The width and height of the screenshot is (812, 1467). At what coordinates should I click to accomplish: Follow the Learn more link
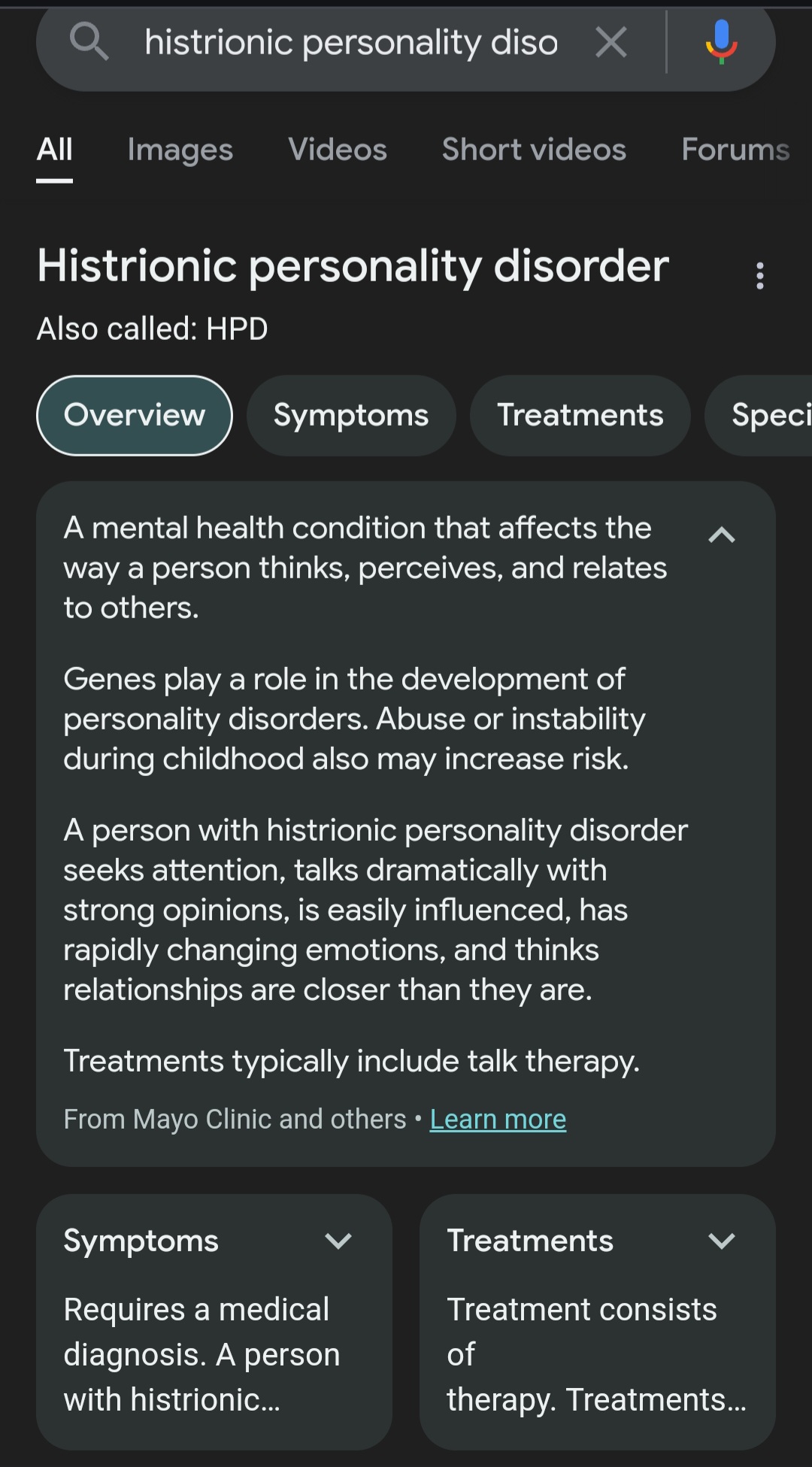(x=498, y=1120)
